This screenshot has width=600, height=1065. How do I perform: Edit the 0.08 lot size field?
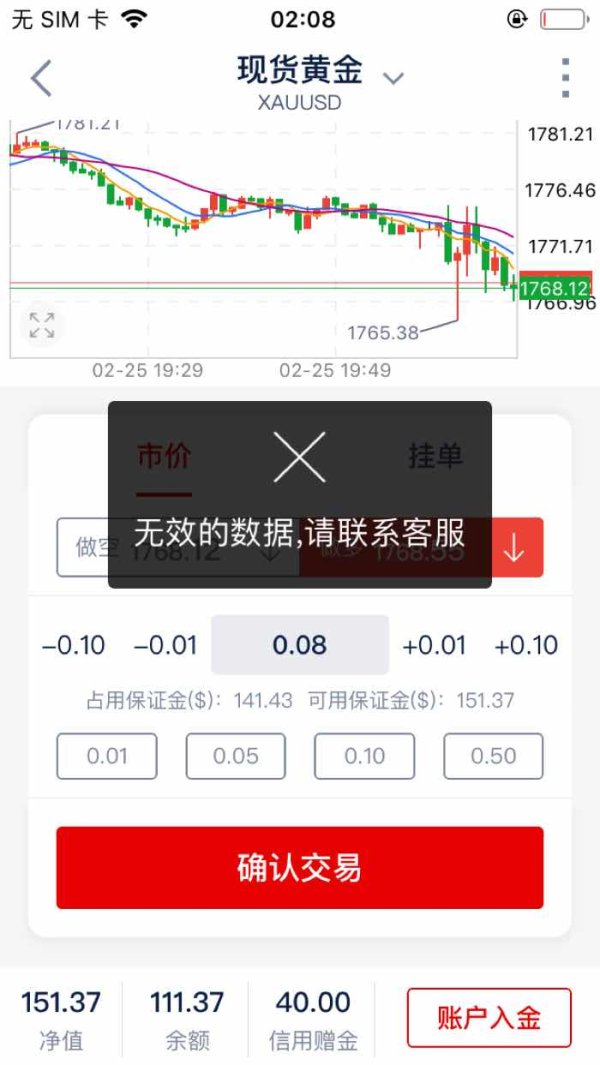300,645
